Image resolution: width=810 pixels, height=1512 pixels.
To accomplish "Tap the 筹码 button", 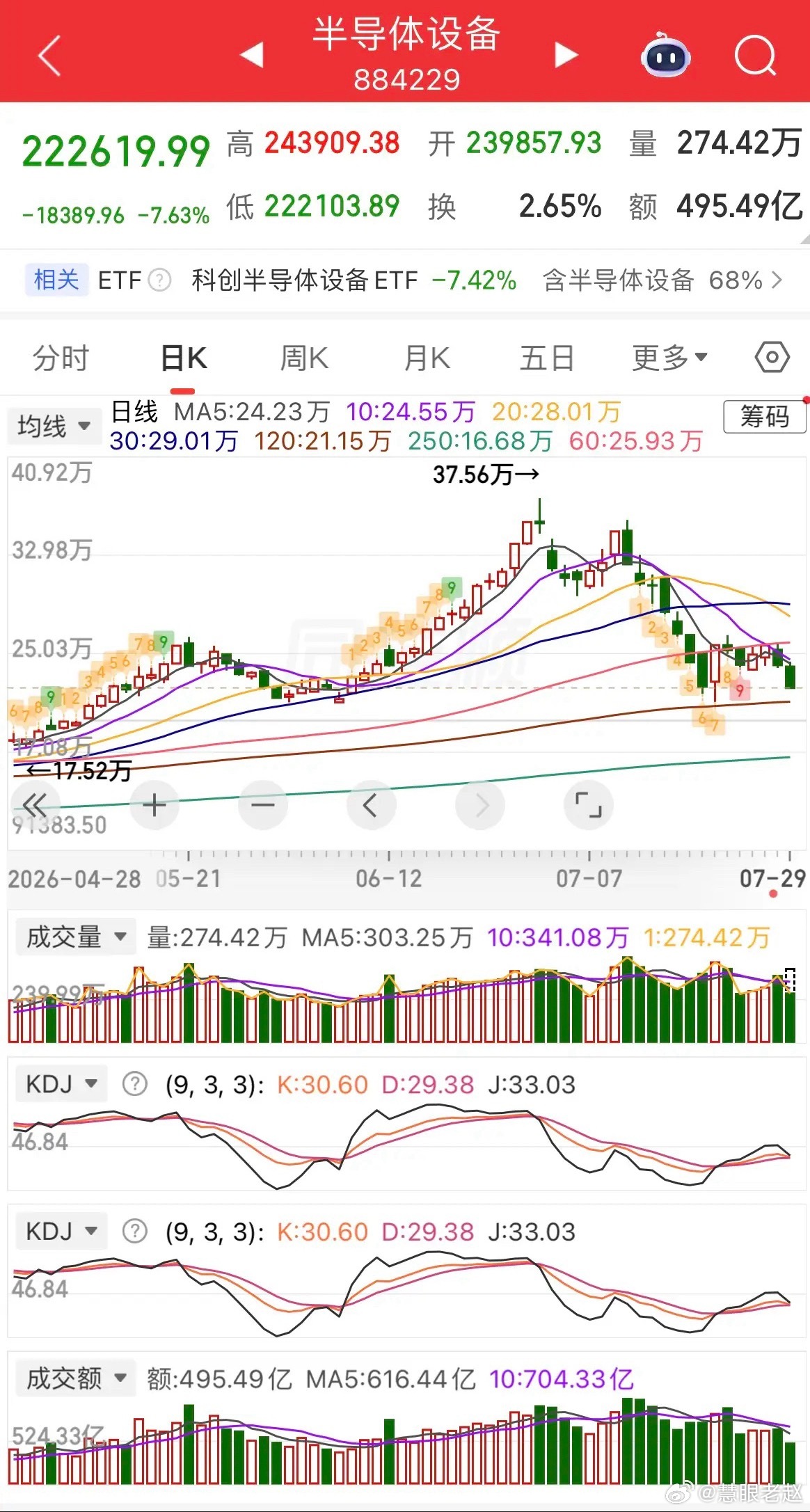I will (764, 417).
